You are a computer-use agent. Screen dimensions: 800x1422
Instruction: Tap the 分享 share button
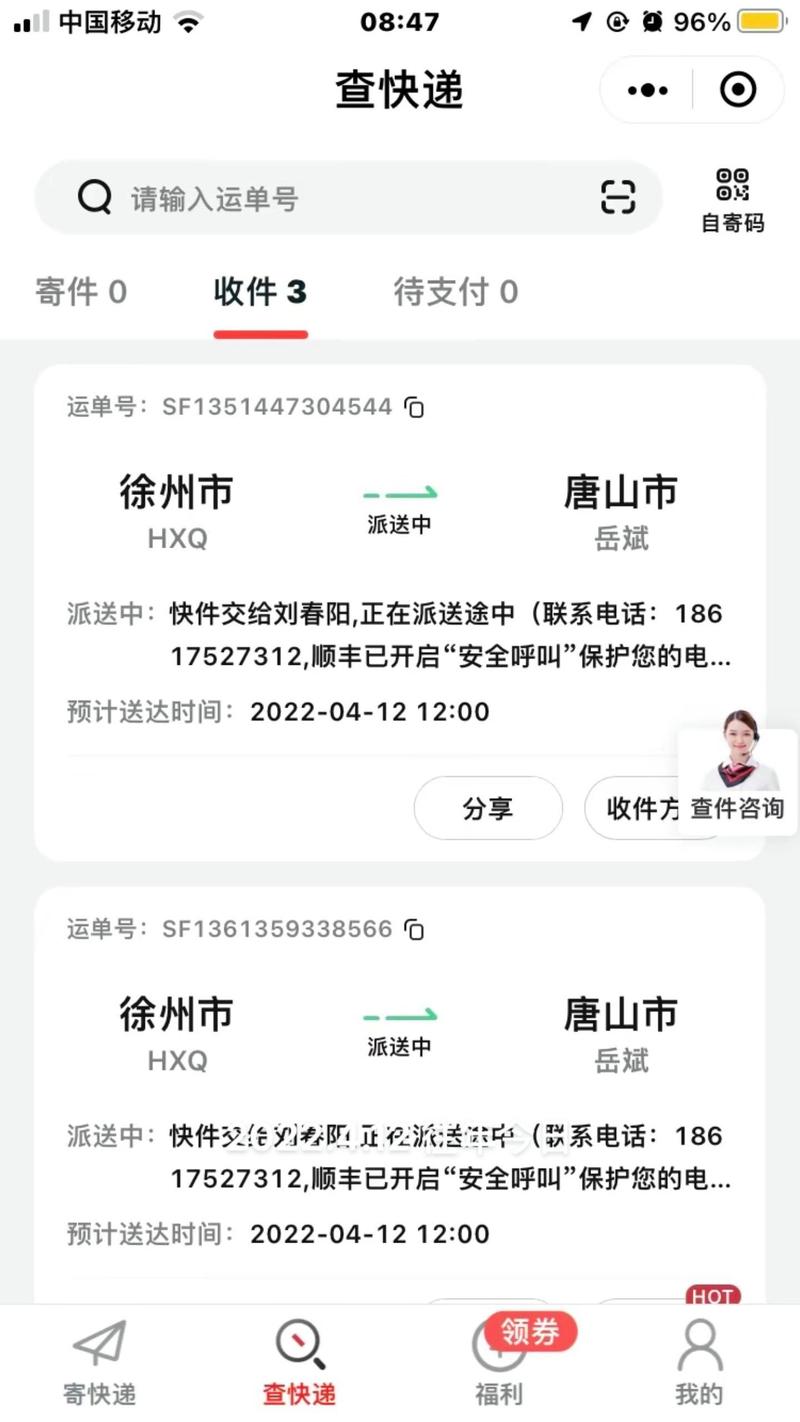click(x=488, y=808)
